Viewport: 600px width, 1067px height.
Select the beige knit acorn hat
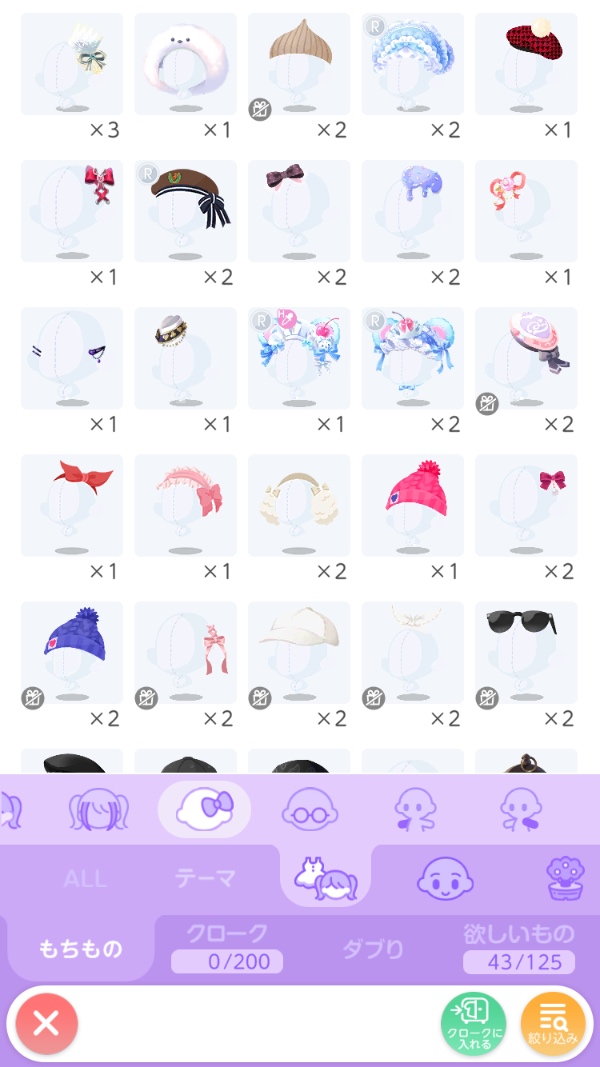point(299,64)
